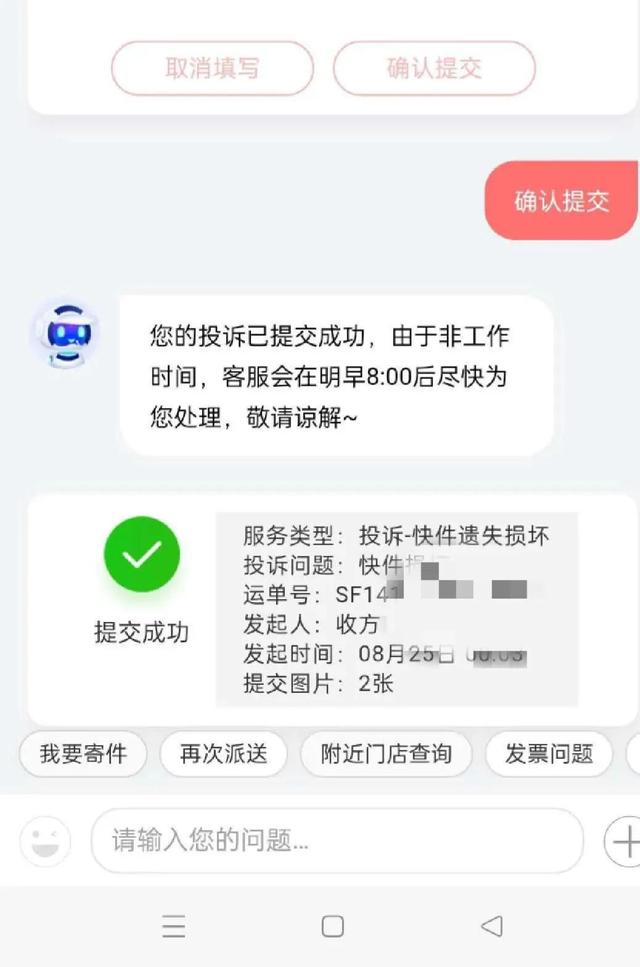Choose the 再次派送 chip
The width and height of the screenshot is (640, 967).
(x=223, y=754)
